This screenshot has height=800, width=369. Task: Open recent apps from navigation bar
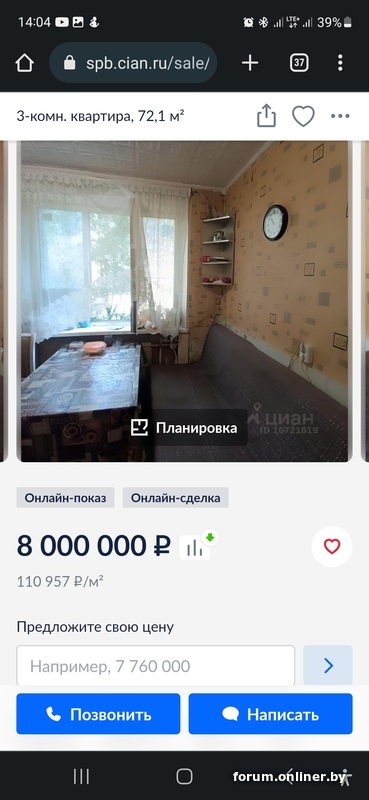point(81,776)
